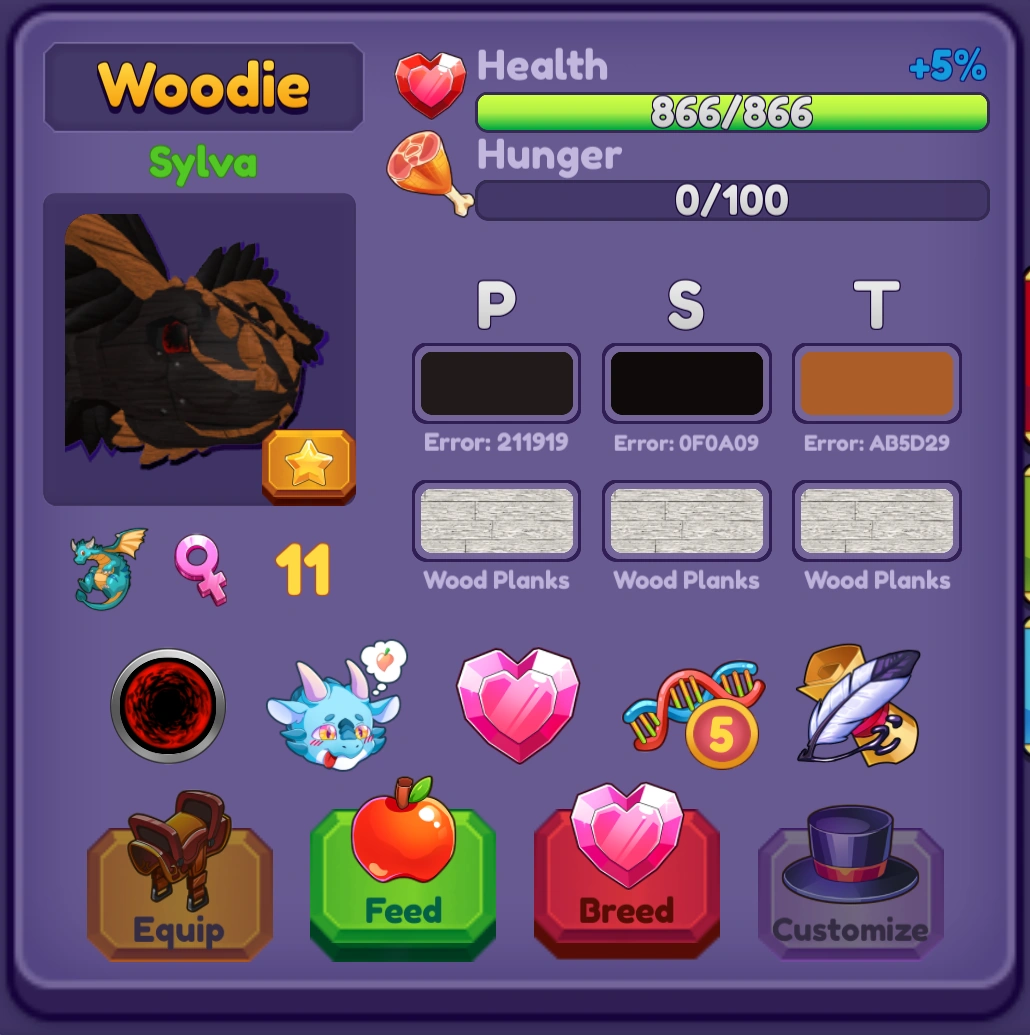The width and height of the screenshot is (1030, 1035).
Task: Tap the feather and hat accessories icon
Action: tap(858, 704)
